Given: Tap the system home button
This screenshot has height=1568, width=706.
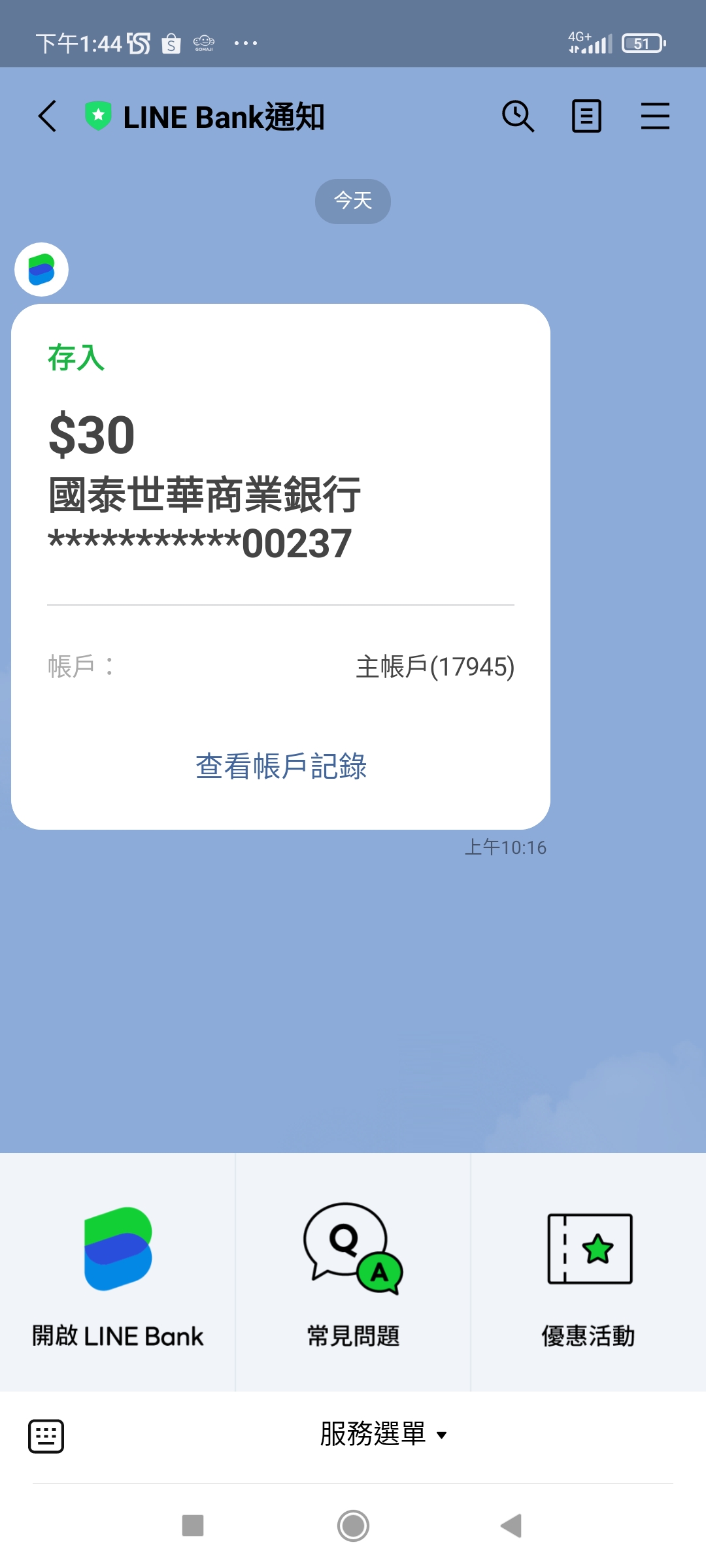Looking at the screenshot, I should click(x=353, y=1526).
